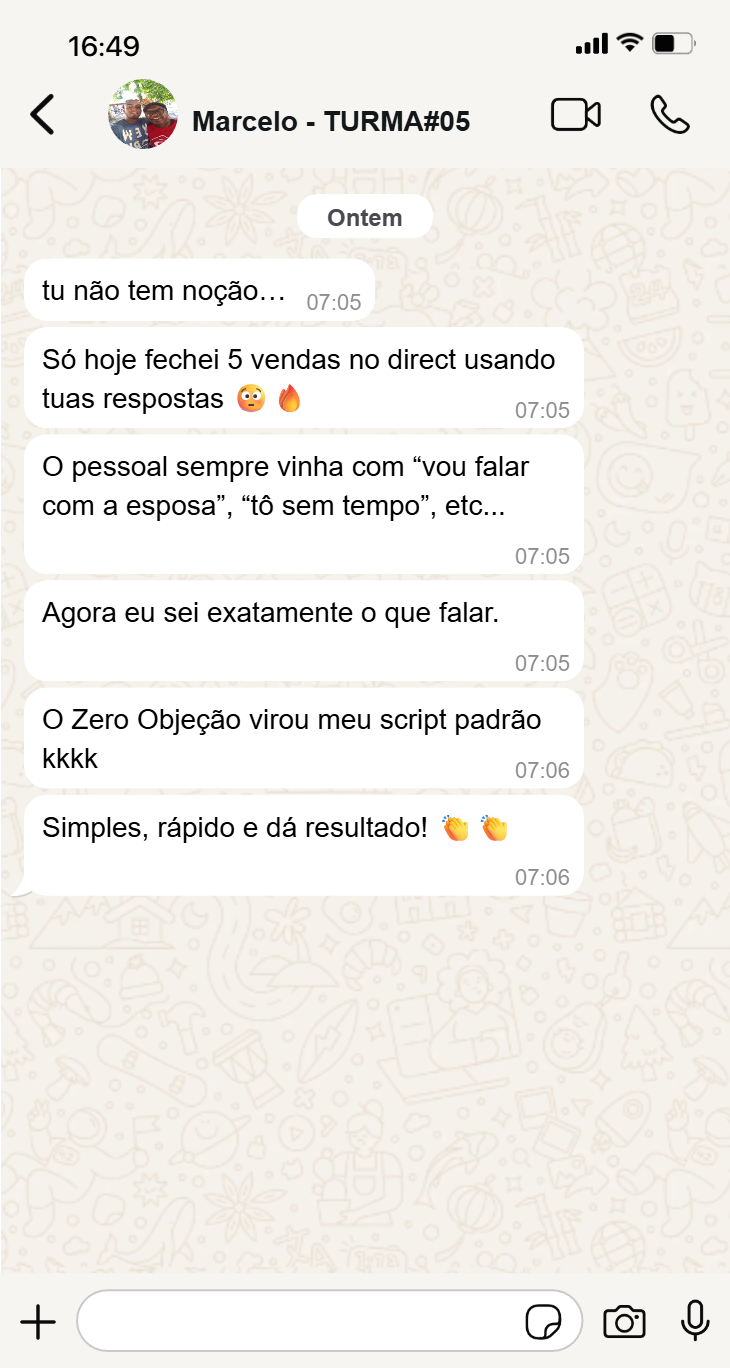Go back to the chat list
Screen dimensions: 730x1368
42,115
